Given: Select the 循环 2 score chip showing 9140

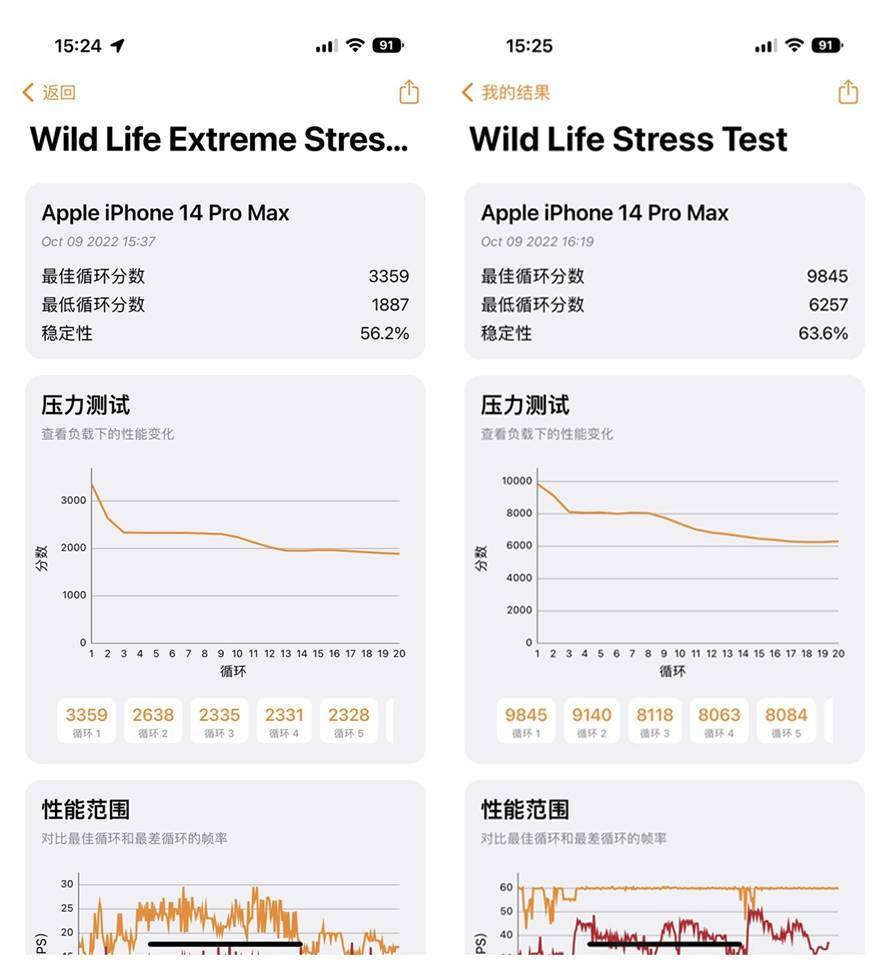Looking at the screenshot, I should [591, 717].
